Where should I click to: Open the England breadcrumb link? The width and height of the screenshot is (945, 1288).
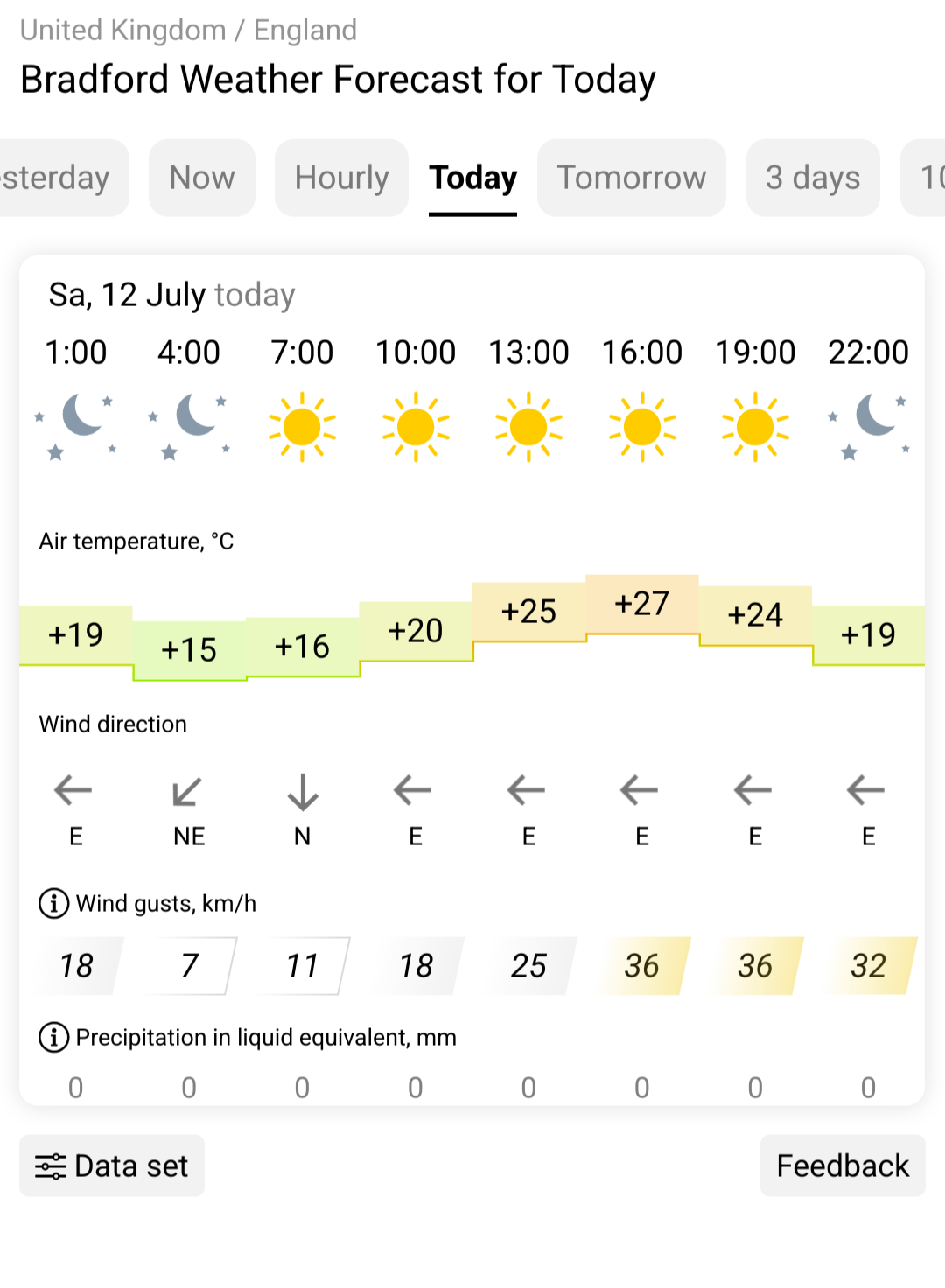click(304, 31)
